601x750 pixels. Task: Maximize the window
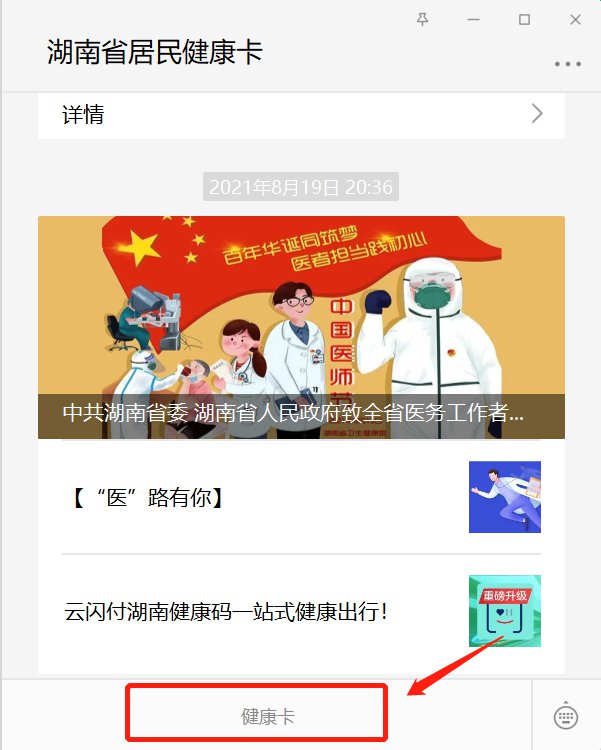coord(524,19)
